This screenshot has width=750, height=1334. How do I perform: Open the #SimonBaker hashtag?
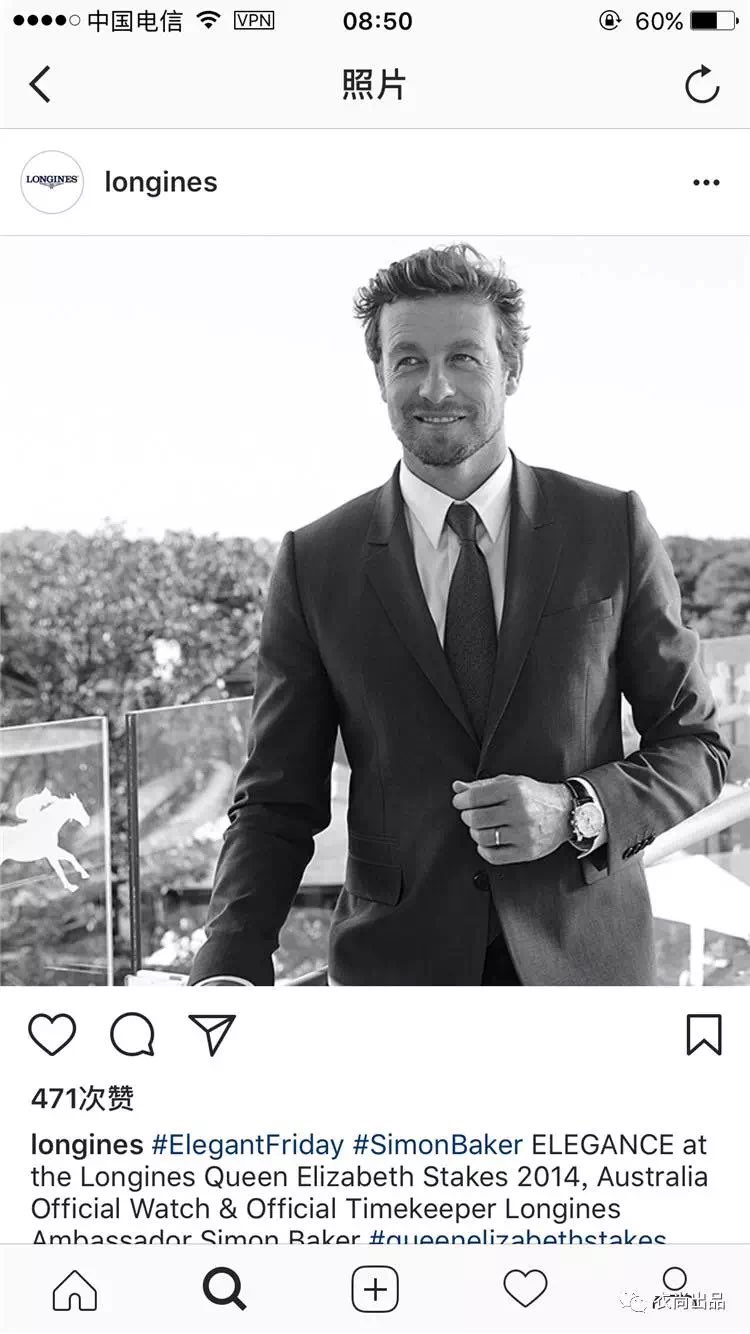pos(438,1145)
